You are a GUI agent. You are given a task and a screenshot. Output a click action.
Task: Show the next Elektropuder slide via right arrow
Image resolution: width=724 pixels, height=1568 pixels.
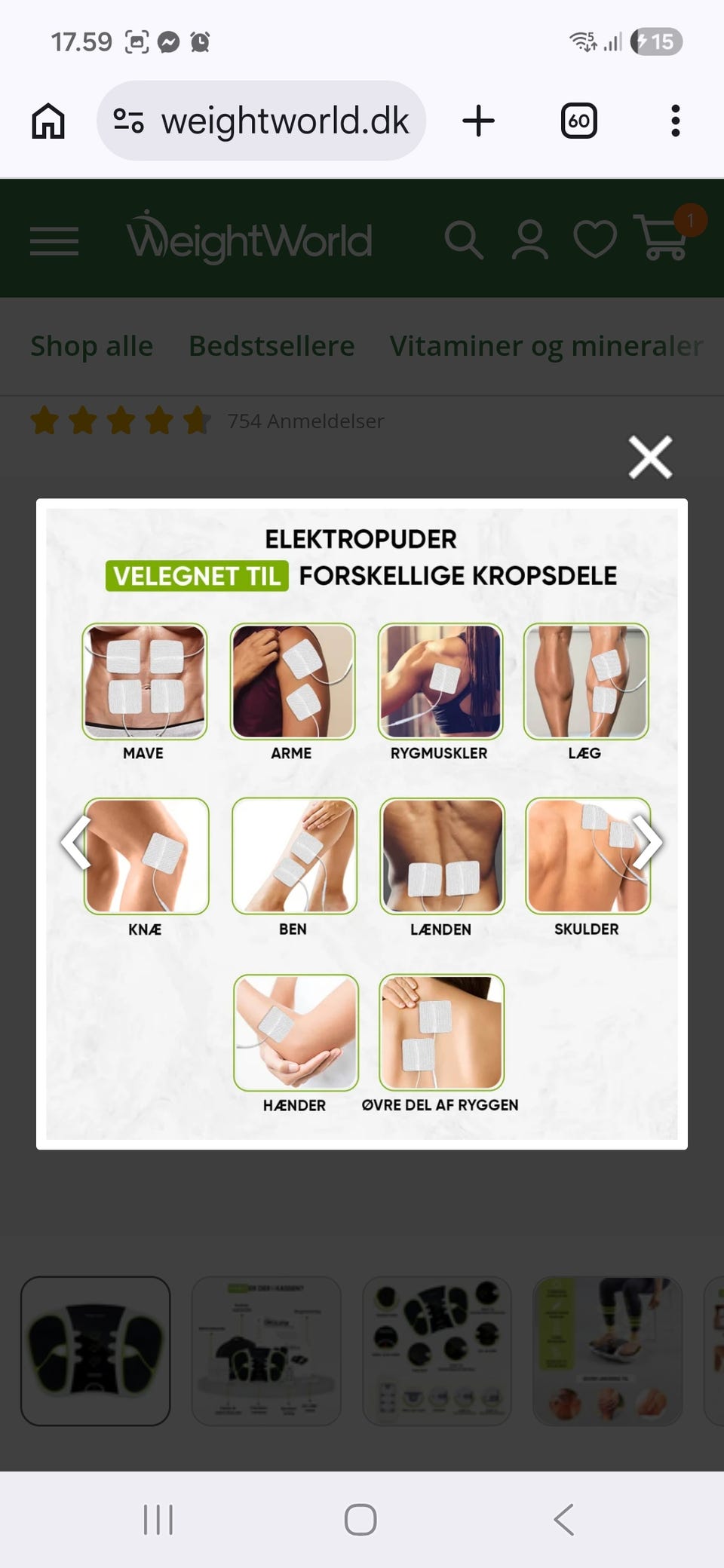[647, 843]
